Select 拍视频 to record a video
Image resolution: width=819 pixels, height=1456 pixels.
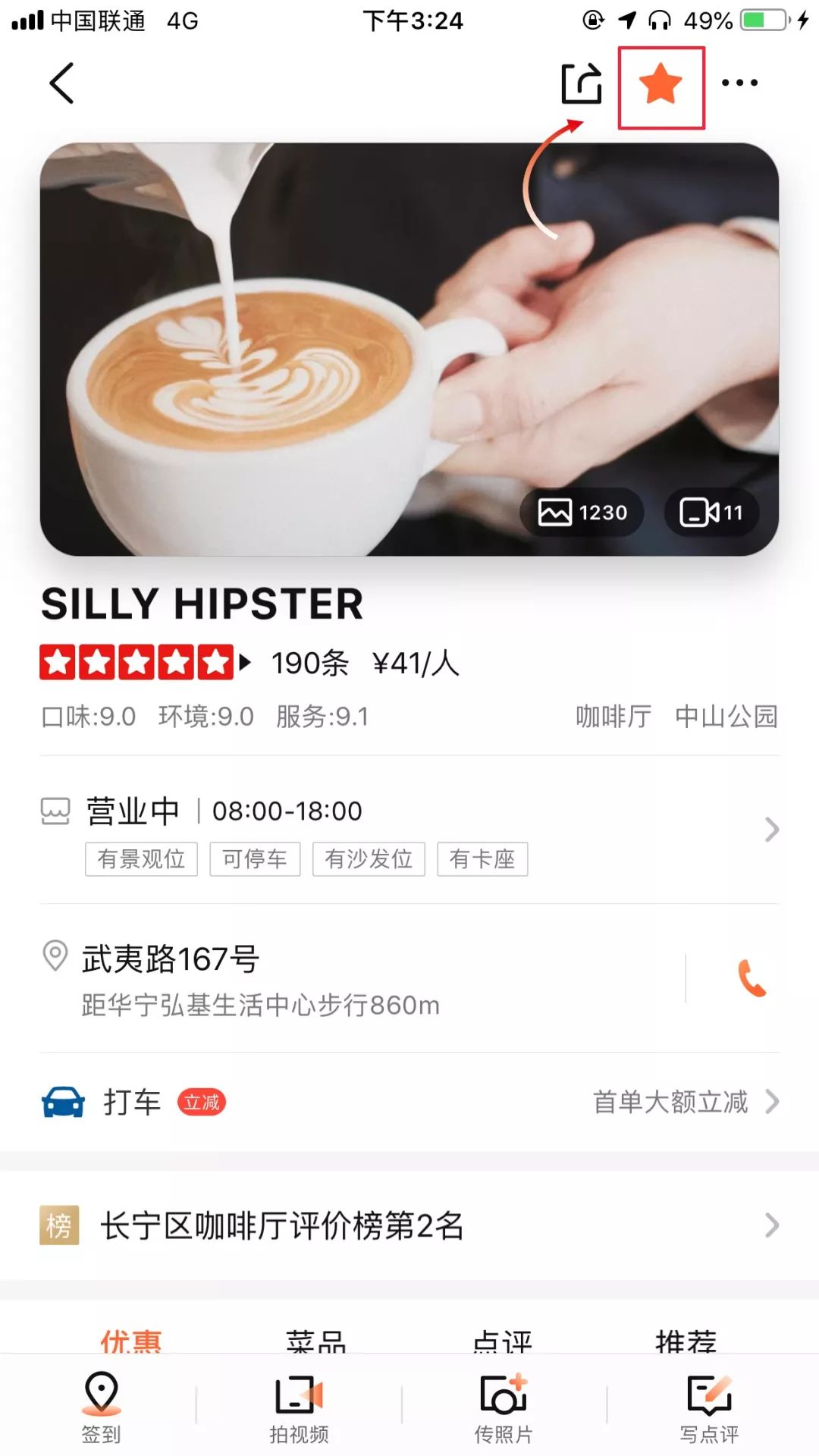tap(299, 1407)
